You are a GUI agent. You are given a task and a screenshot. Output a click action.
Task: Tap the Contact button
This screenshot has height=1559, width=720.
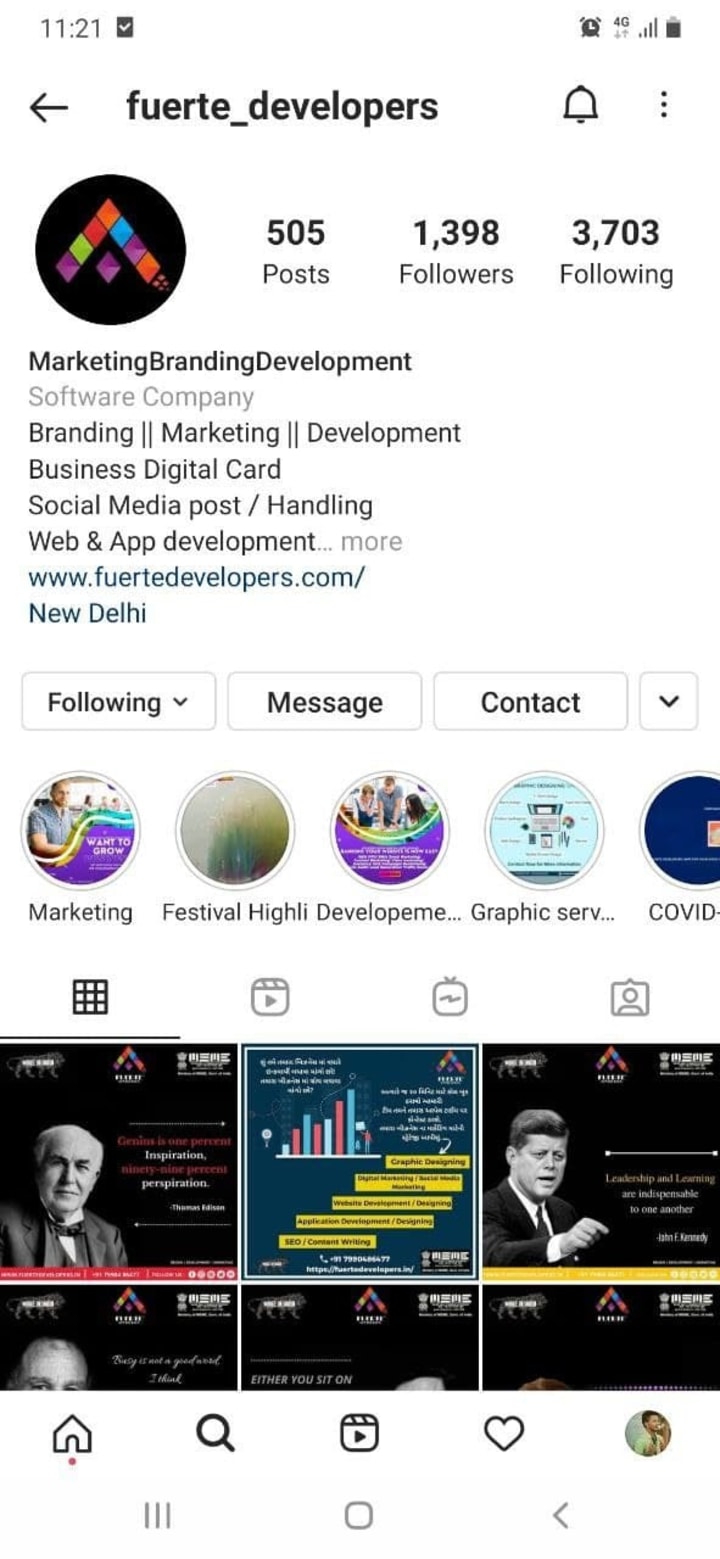coord(530,702)
